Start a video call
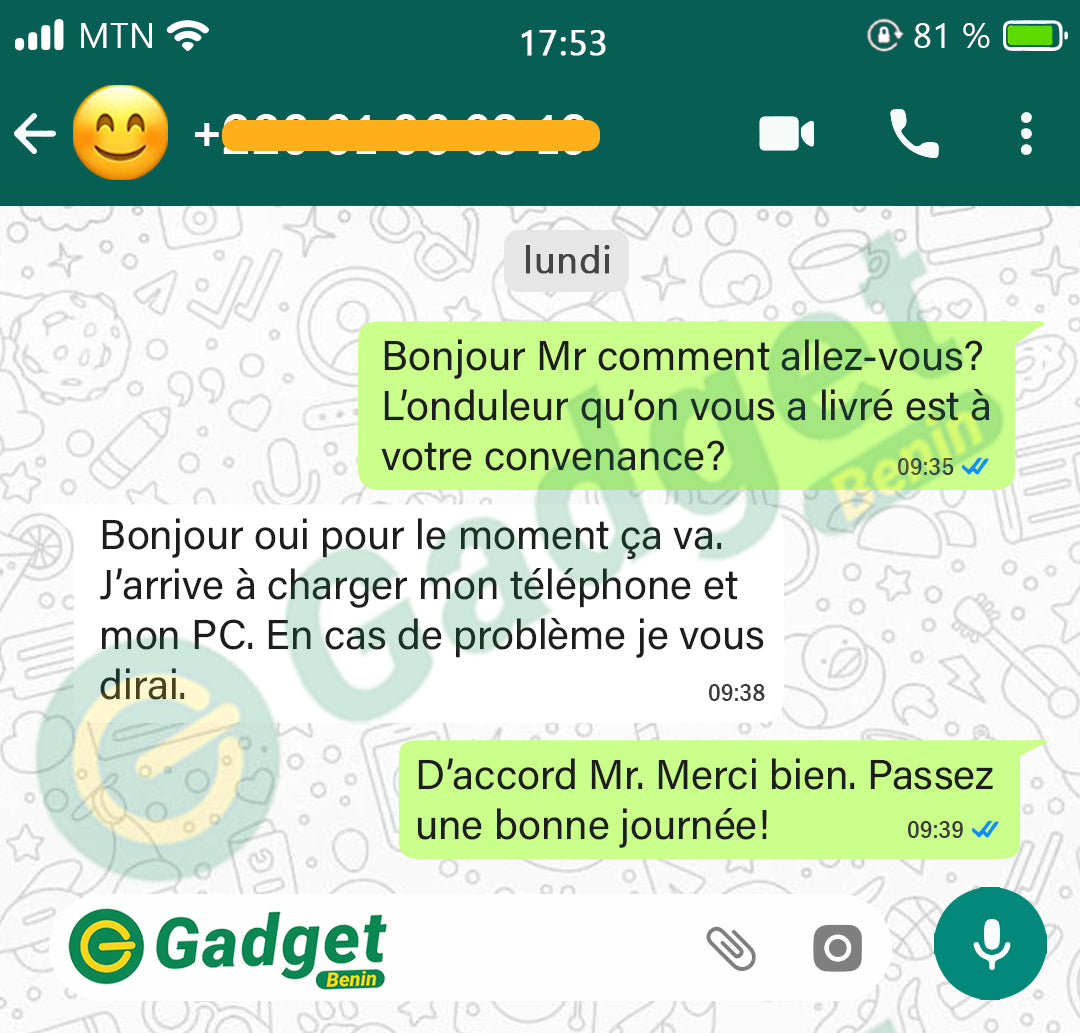 point(786,134)
